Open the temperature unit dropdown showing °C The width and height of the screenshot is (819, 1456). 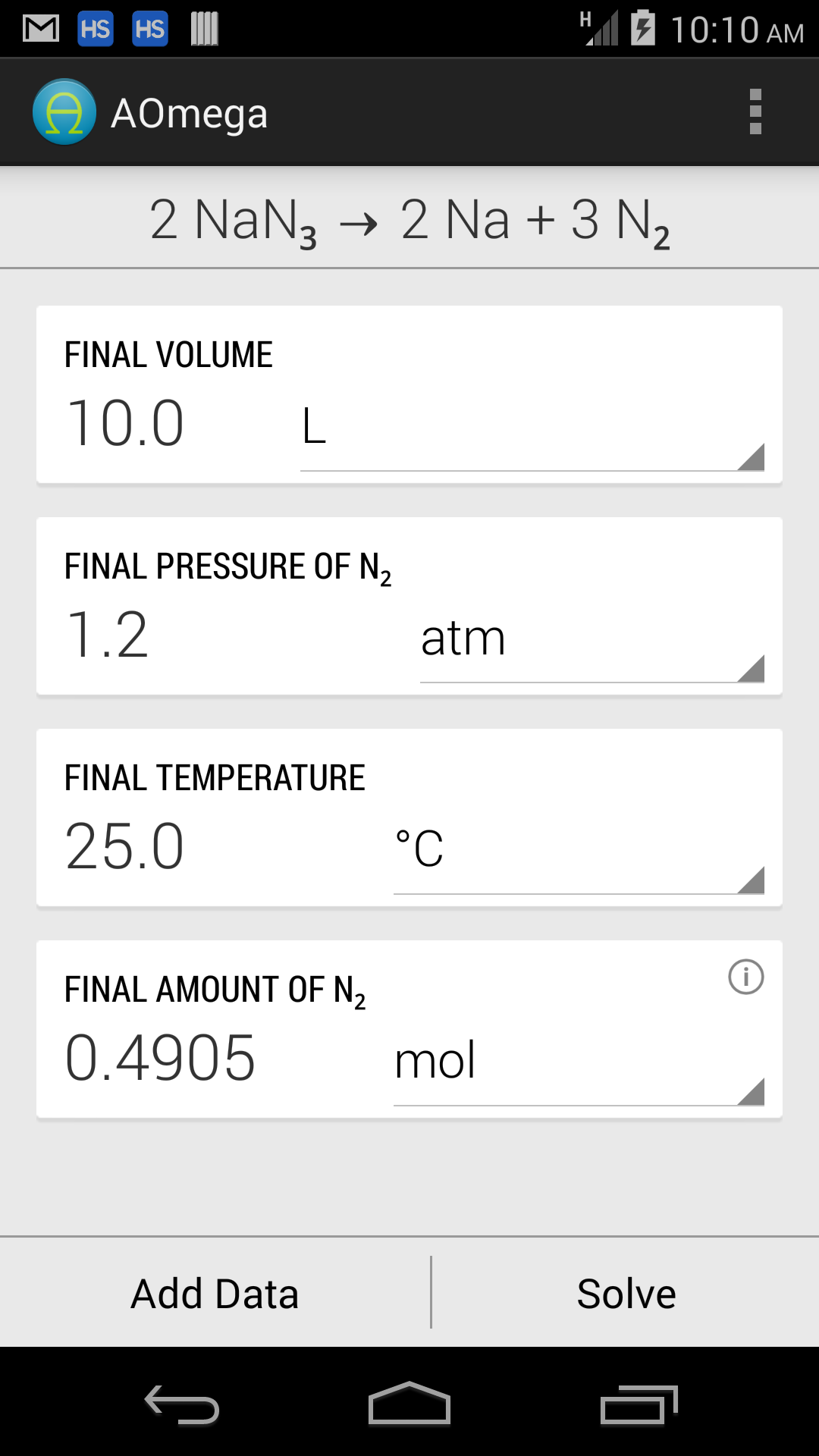[578, 850]
